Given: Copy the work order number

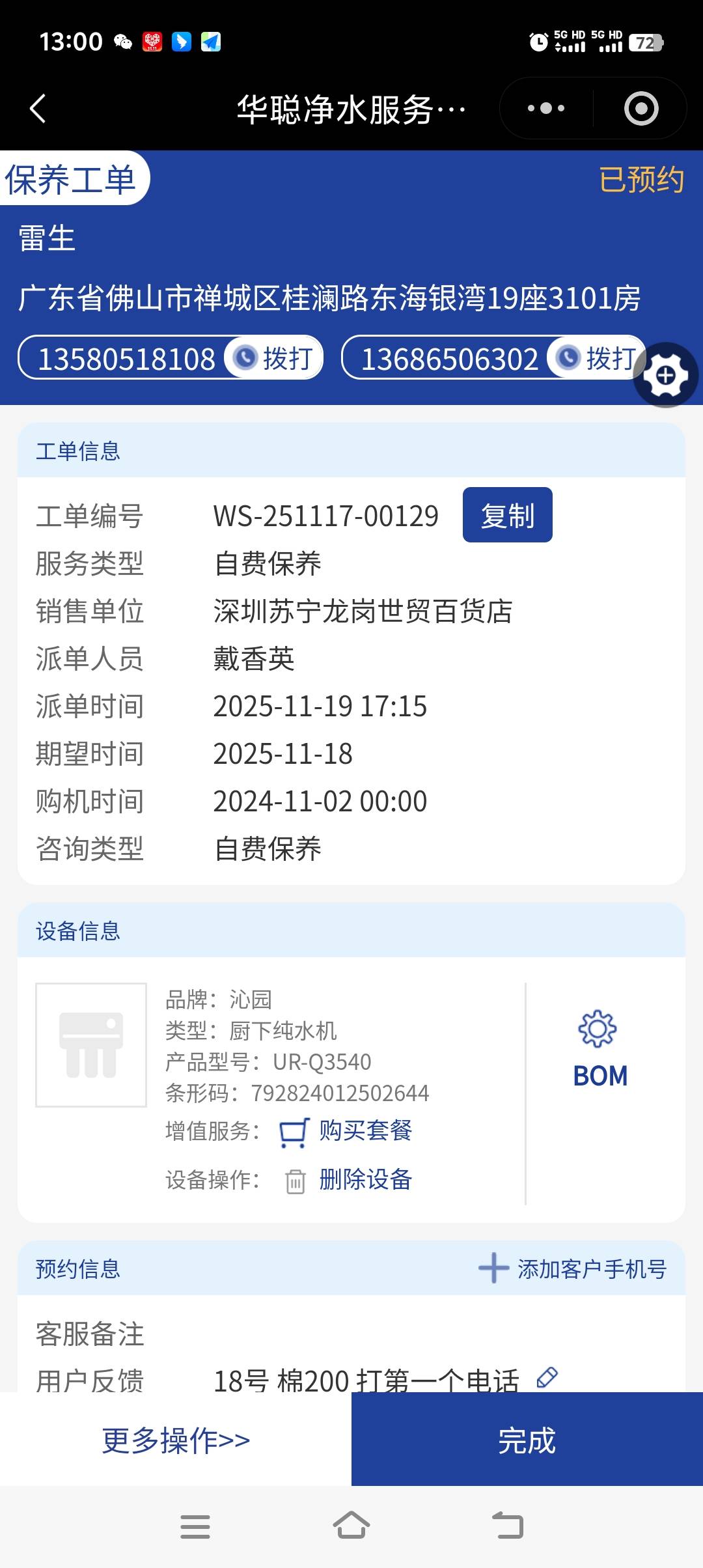Looking at the screenshot, I should [x=507, y=515].
